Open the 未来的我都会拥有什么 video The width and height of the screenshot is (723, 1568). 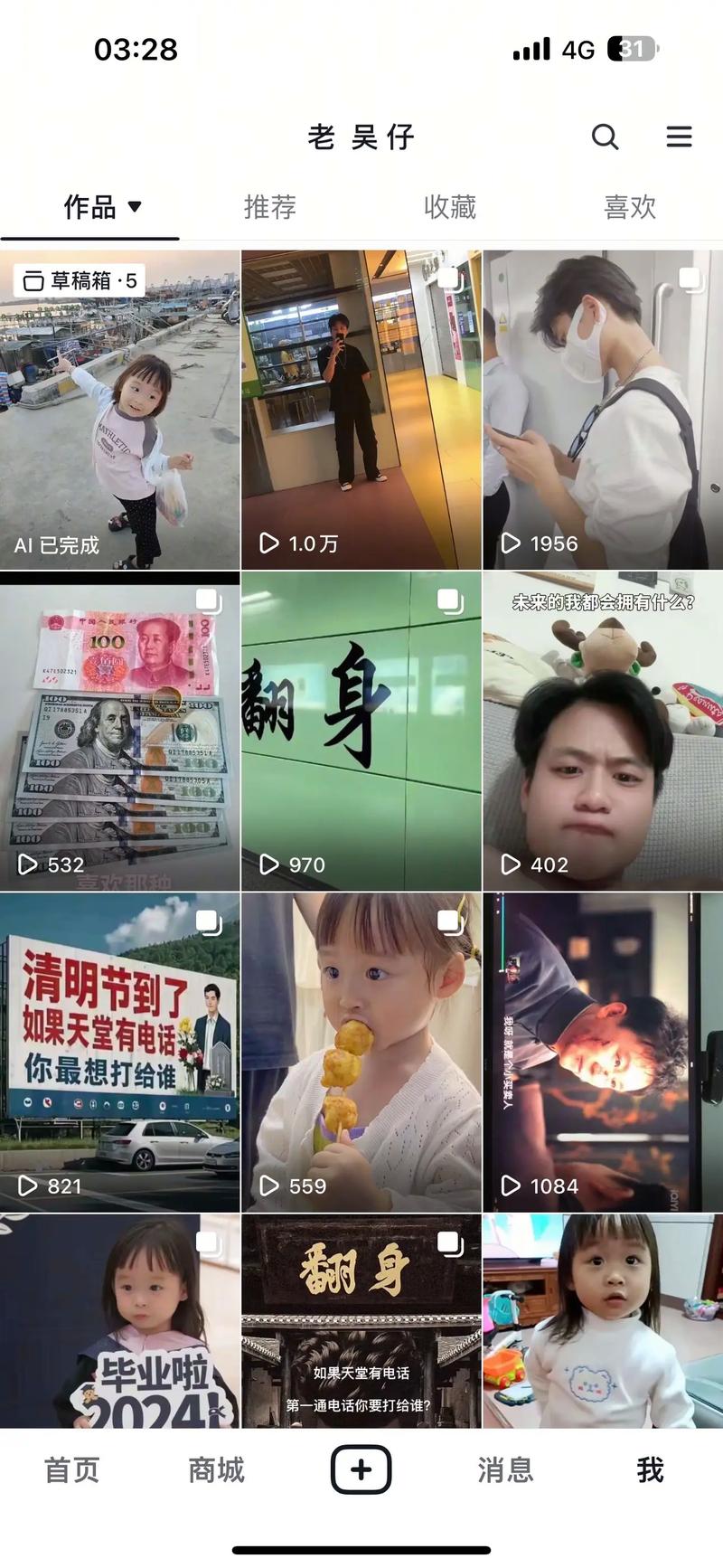(x=603, y=731)
